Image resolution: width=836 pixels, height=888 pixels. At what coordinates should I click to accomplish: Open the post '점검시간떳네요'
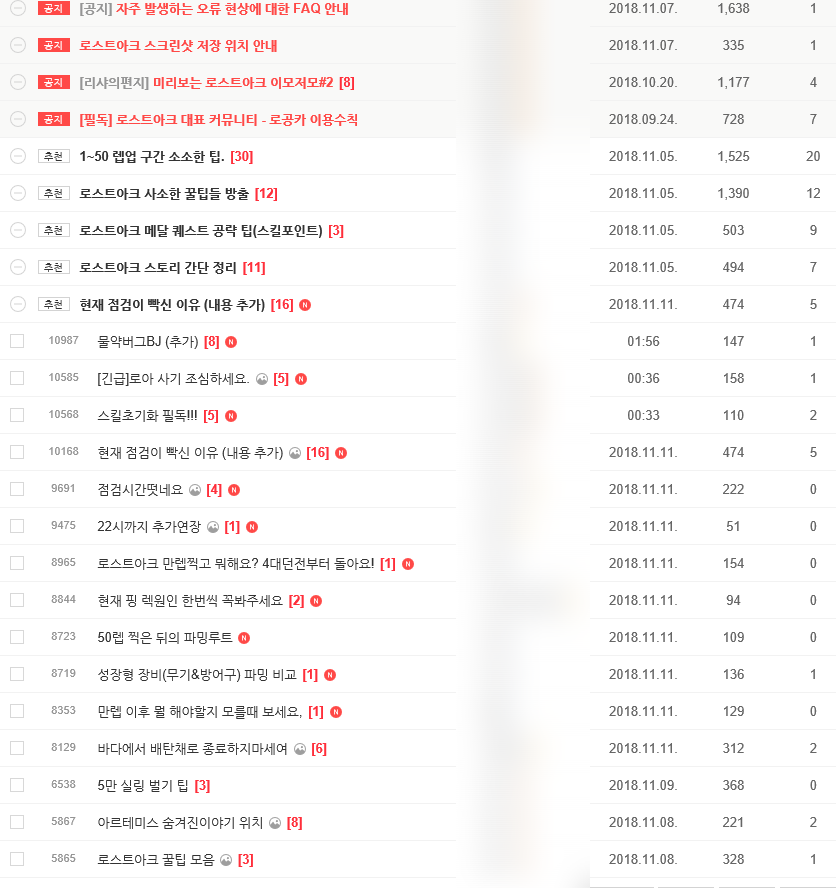click(140, 490)
